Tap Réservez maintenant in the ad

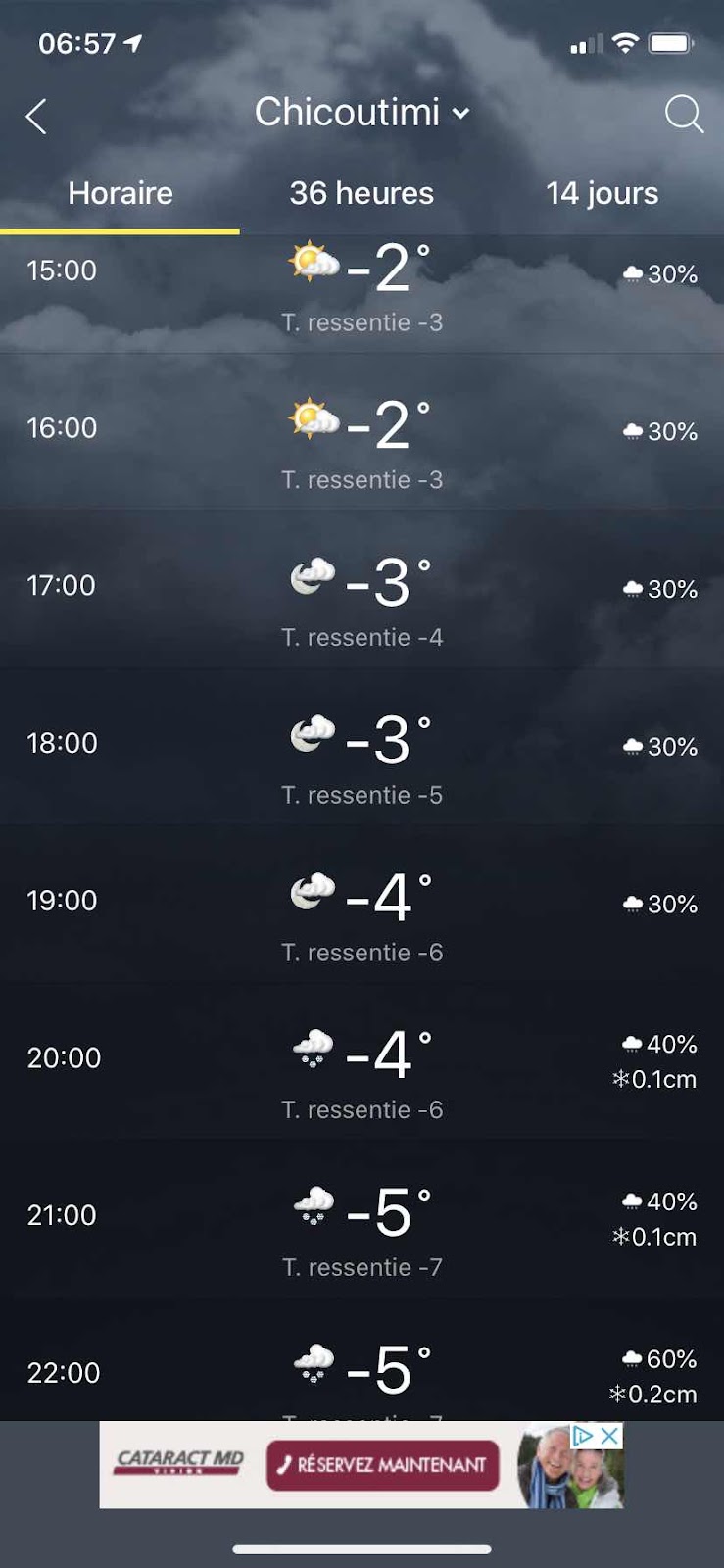tap(382, 1465)
